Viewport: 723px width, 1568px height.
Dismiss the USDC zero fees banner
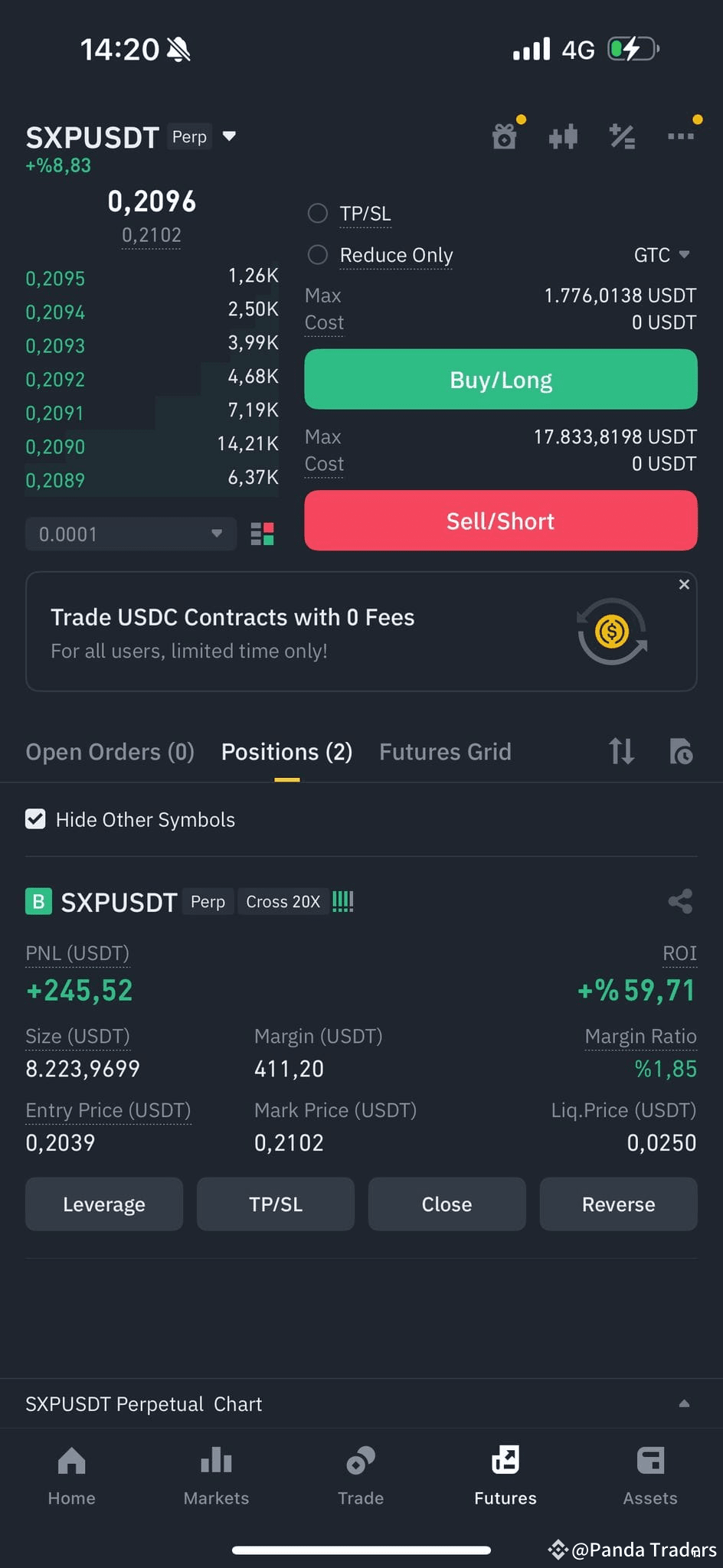tap(683, 584)
